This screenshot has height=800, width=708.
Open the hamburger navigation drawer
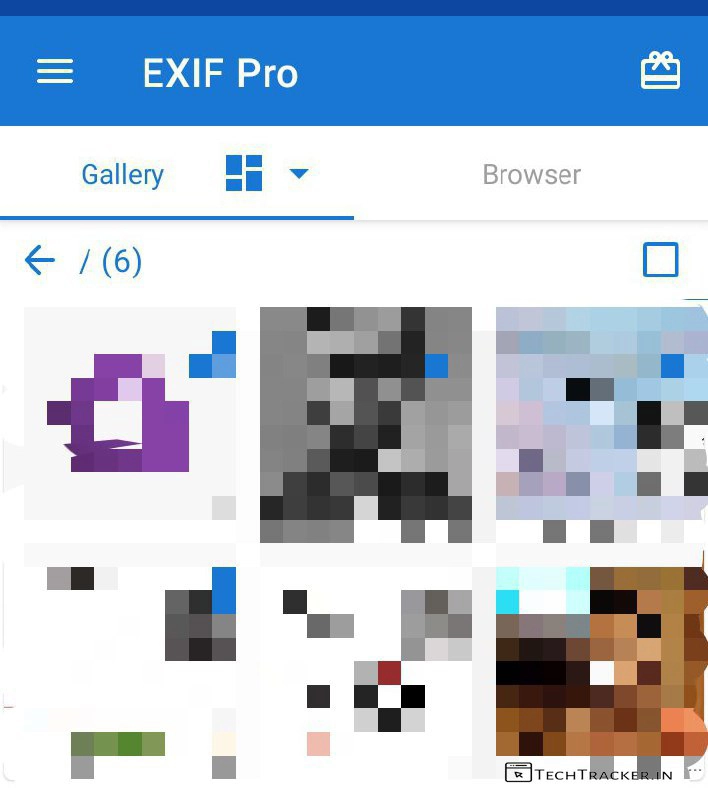(x=55, y=72)
